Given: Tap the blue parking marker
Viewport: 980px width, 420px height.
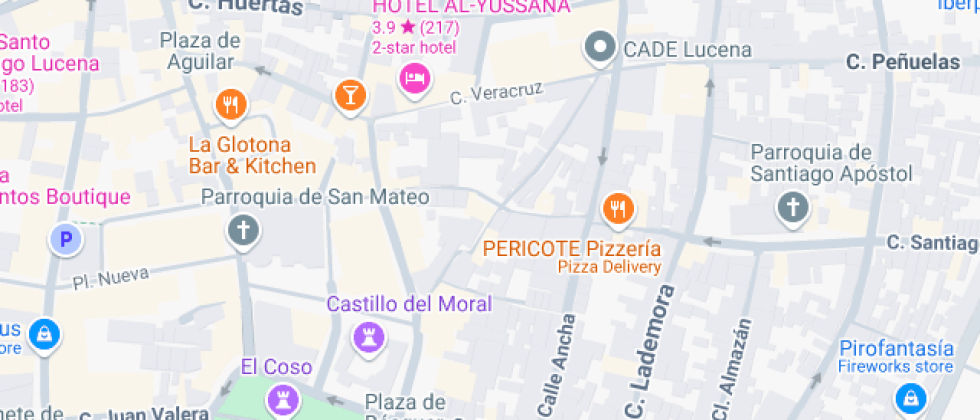Looking at the screenshot, I should coord(66,239).
